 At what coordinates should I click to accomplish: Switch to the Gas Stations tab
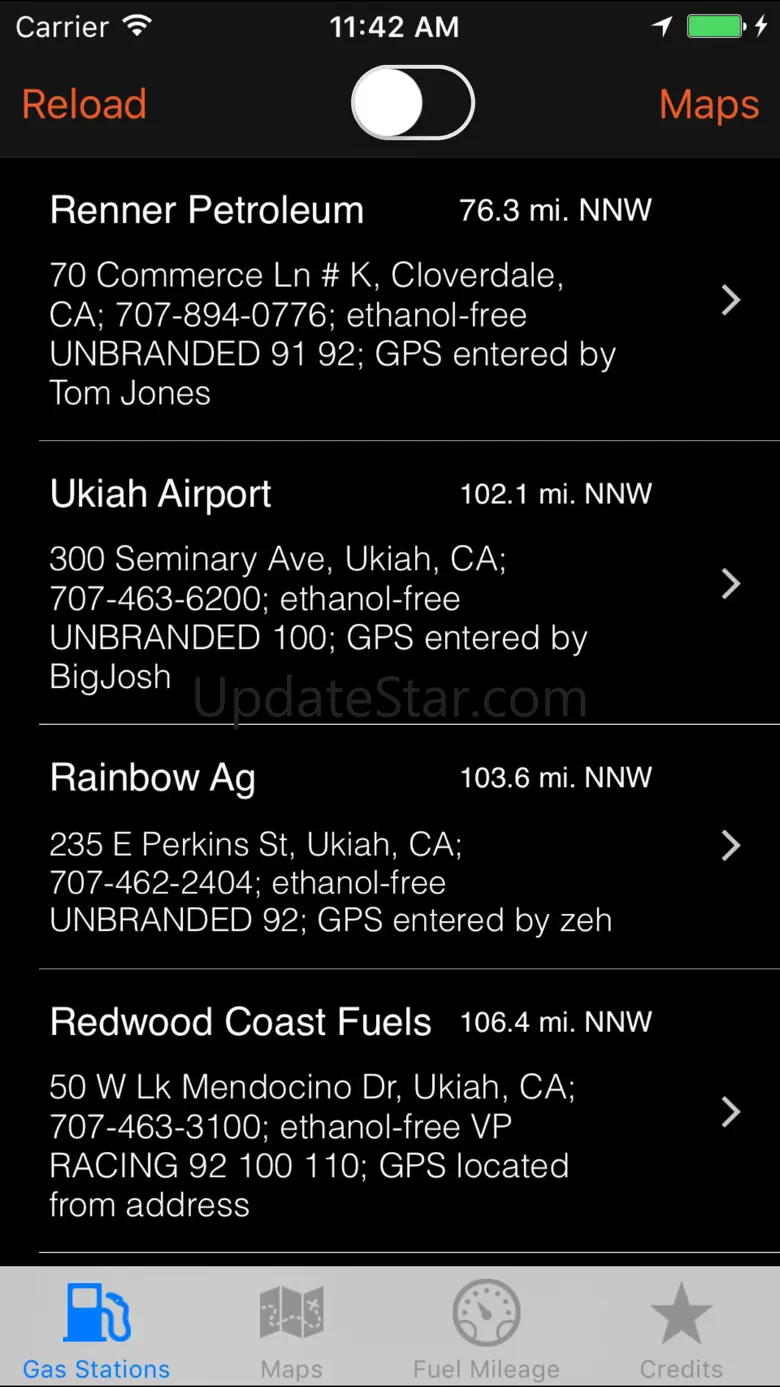(97, 1328)
